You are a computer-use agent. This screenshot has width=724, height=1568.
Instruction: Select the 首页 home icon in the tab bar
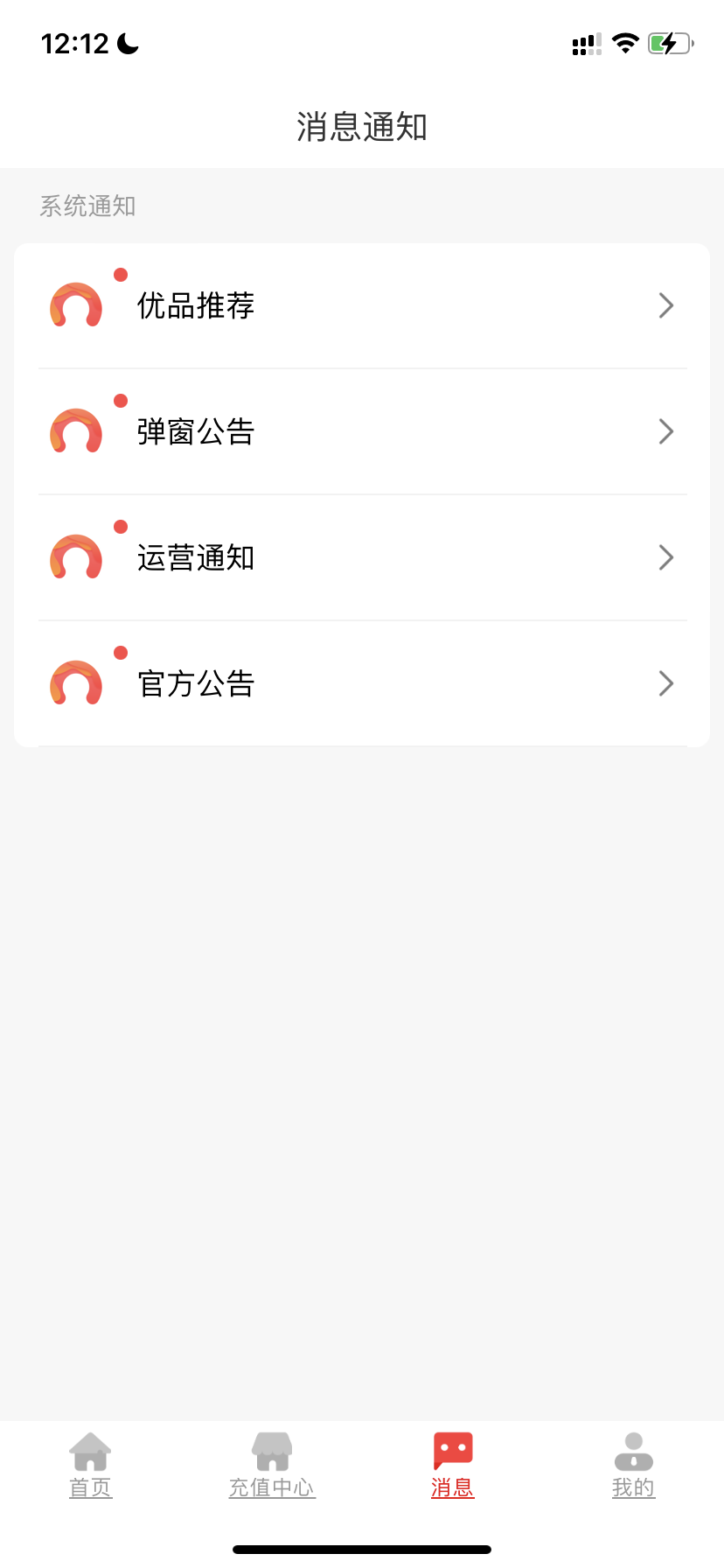[x=90, y=1450]
